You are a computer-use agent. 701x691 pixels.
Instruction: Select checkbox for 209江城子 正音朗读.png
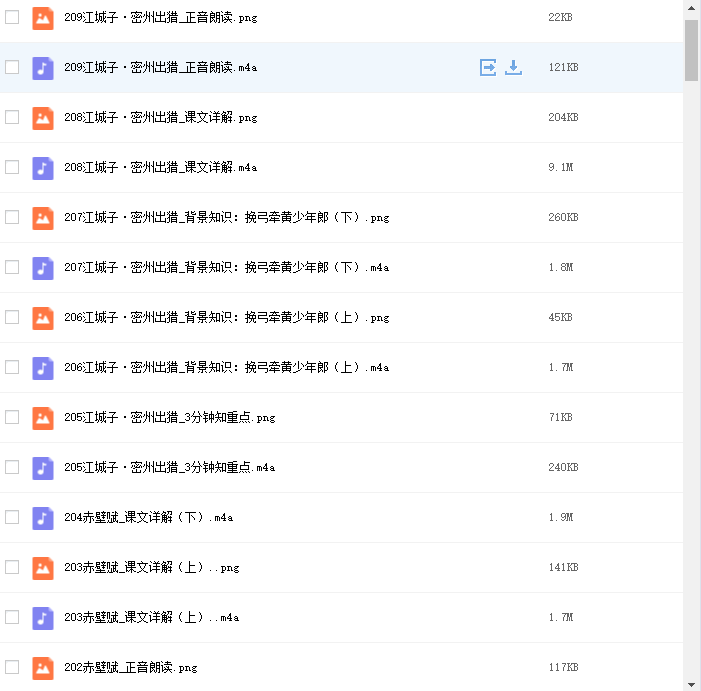tap(12, 17)
